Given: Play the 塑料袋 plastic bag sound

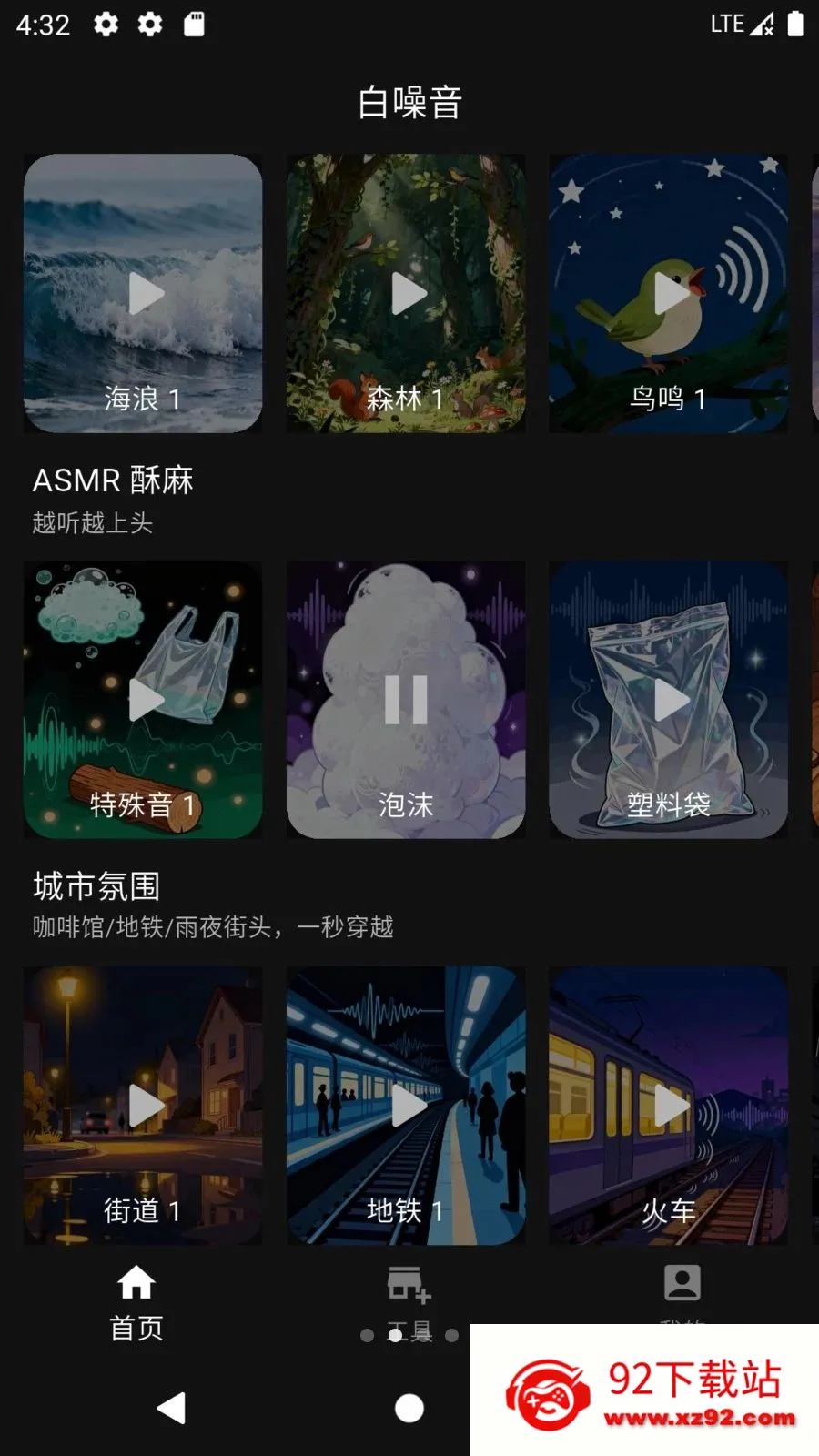Looking at the screenshot, I should (672, 700).
